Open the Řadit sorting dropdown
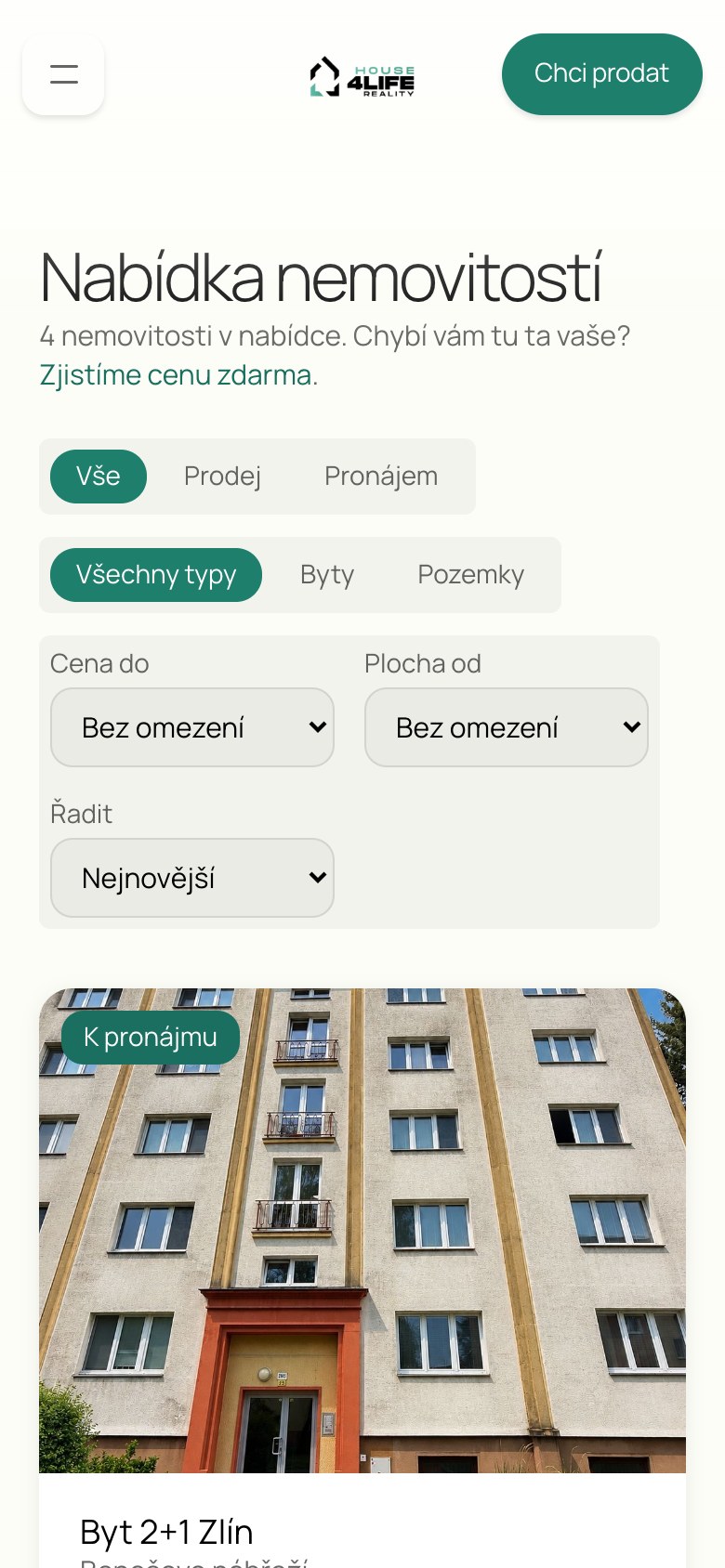This screenshot has height=1568, width=725. click(192, 878)
